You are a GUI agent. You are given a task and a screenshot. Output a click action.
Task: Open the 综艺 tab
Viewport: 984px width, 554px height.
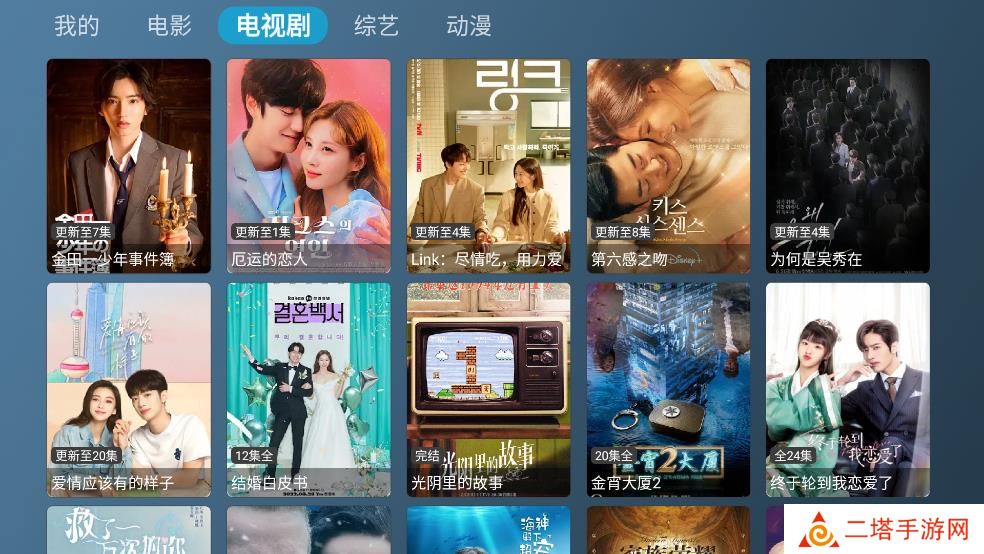376,25
